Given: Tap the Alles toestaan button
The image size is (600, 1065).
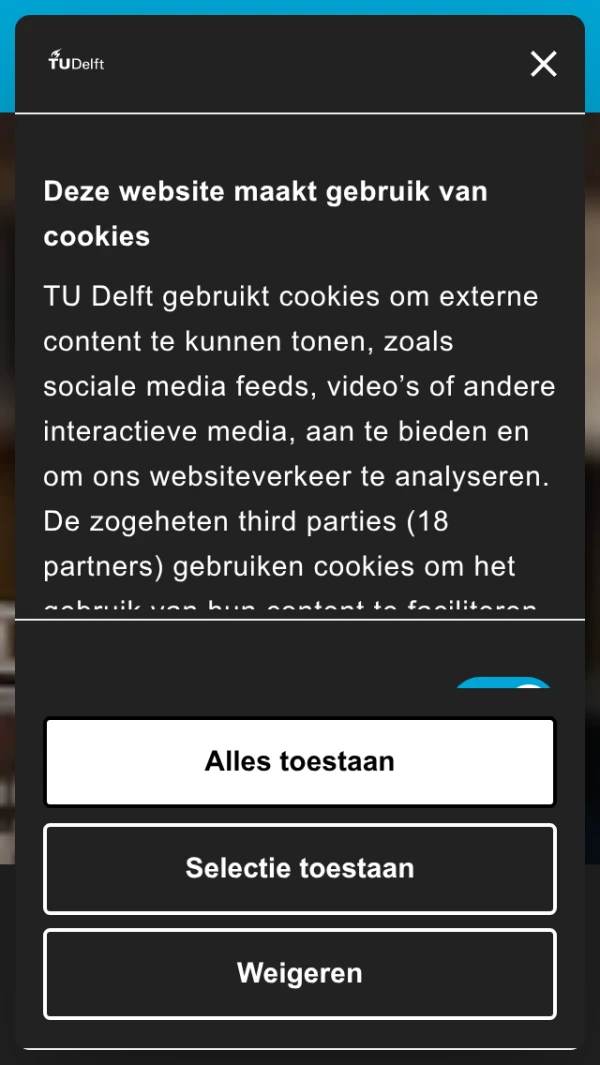Looking at the screenshot, I should [x=300, y=762].
